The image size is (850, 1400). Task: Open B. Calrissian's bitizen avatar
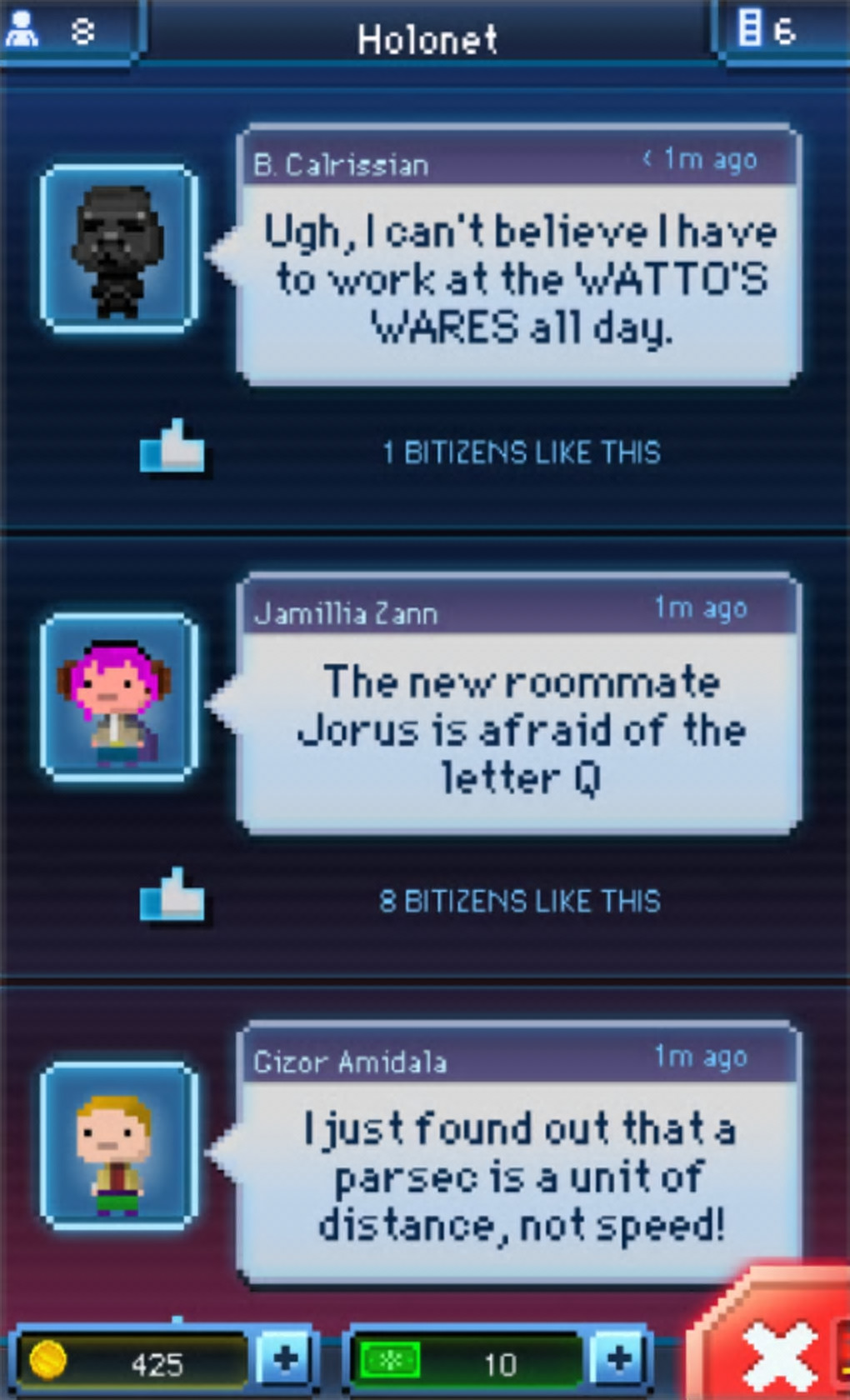[x=119, y=248]
